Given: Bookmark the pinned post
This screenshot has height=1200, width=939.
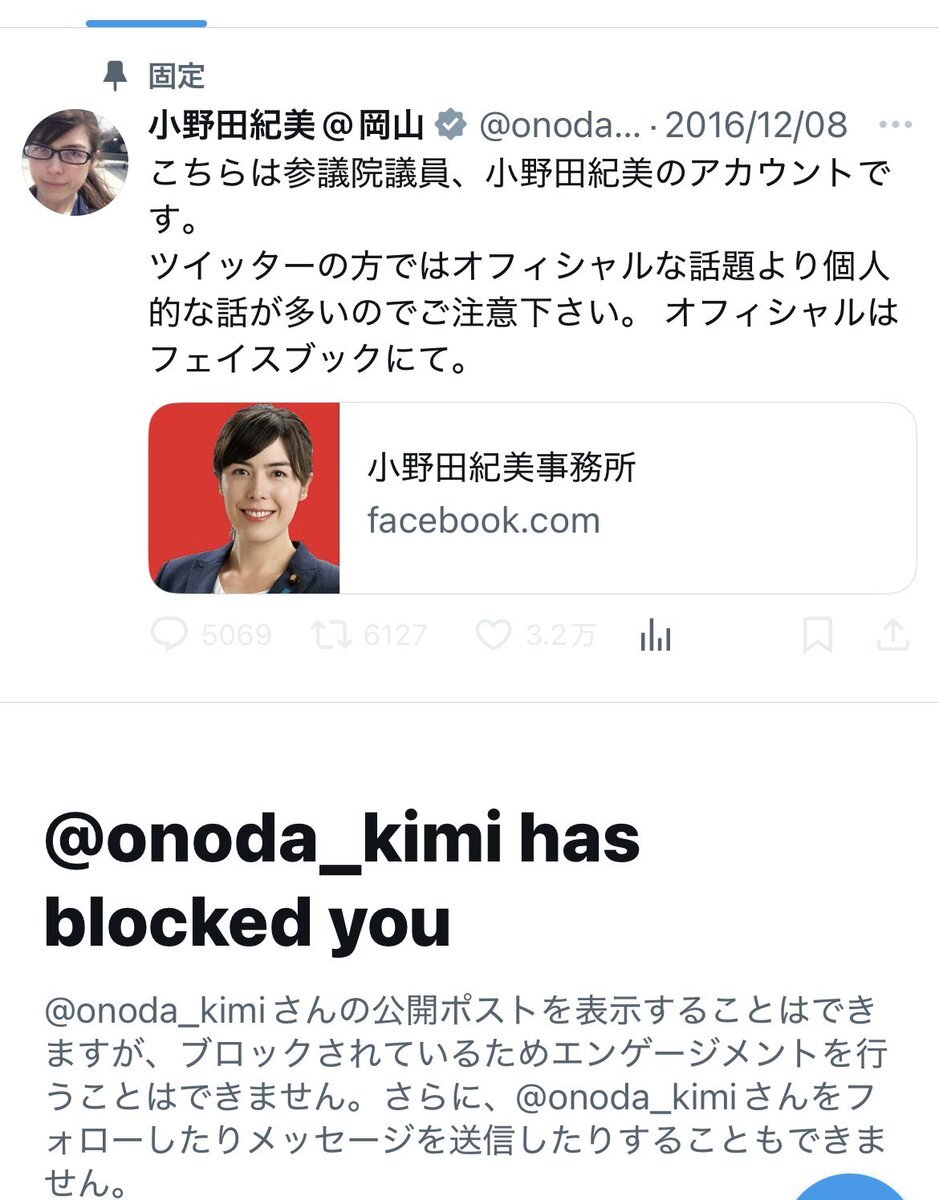Looking at the screenshot, I should [818, 635].
